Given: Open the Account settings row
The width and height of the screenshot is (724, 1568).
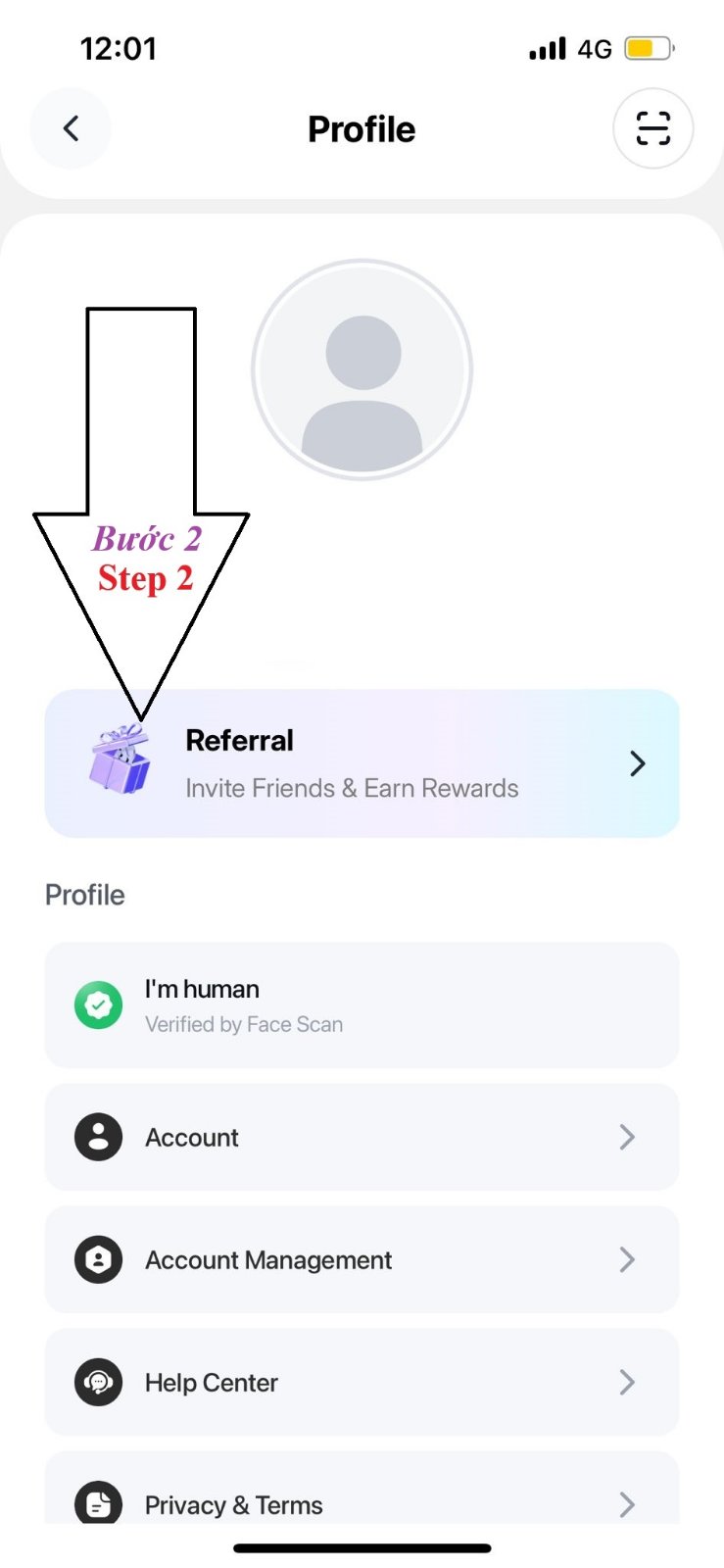Looking at the screenshot, I should click(x=362, y=1137).
